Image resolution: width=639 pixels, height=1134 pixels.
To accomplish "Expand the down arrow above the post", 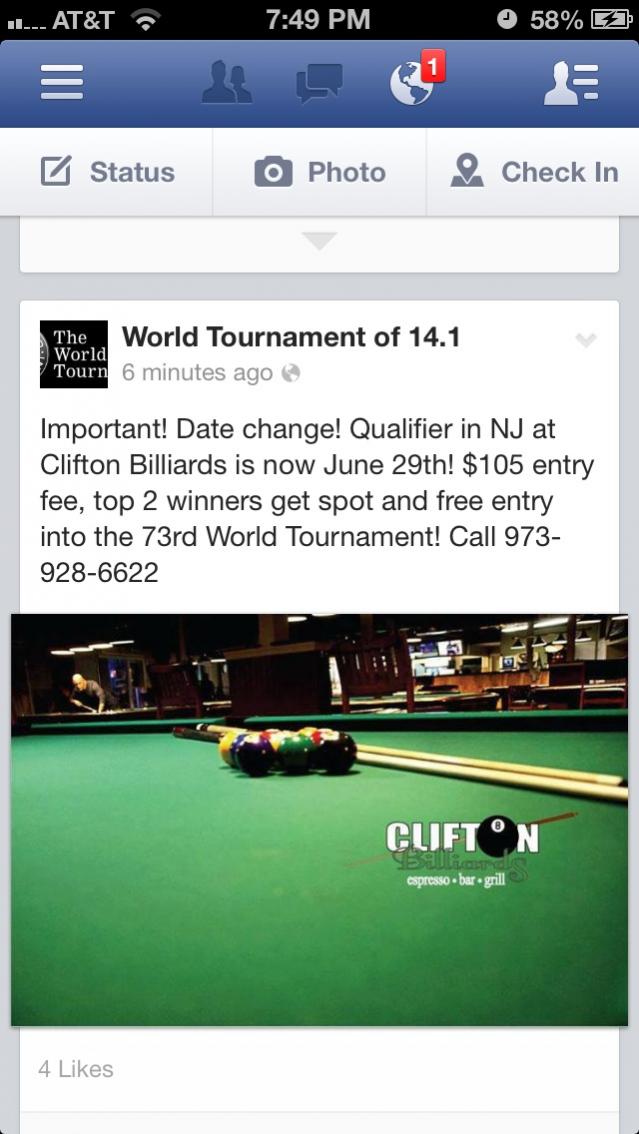I will pos(319,241).
